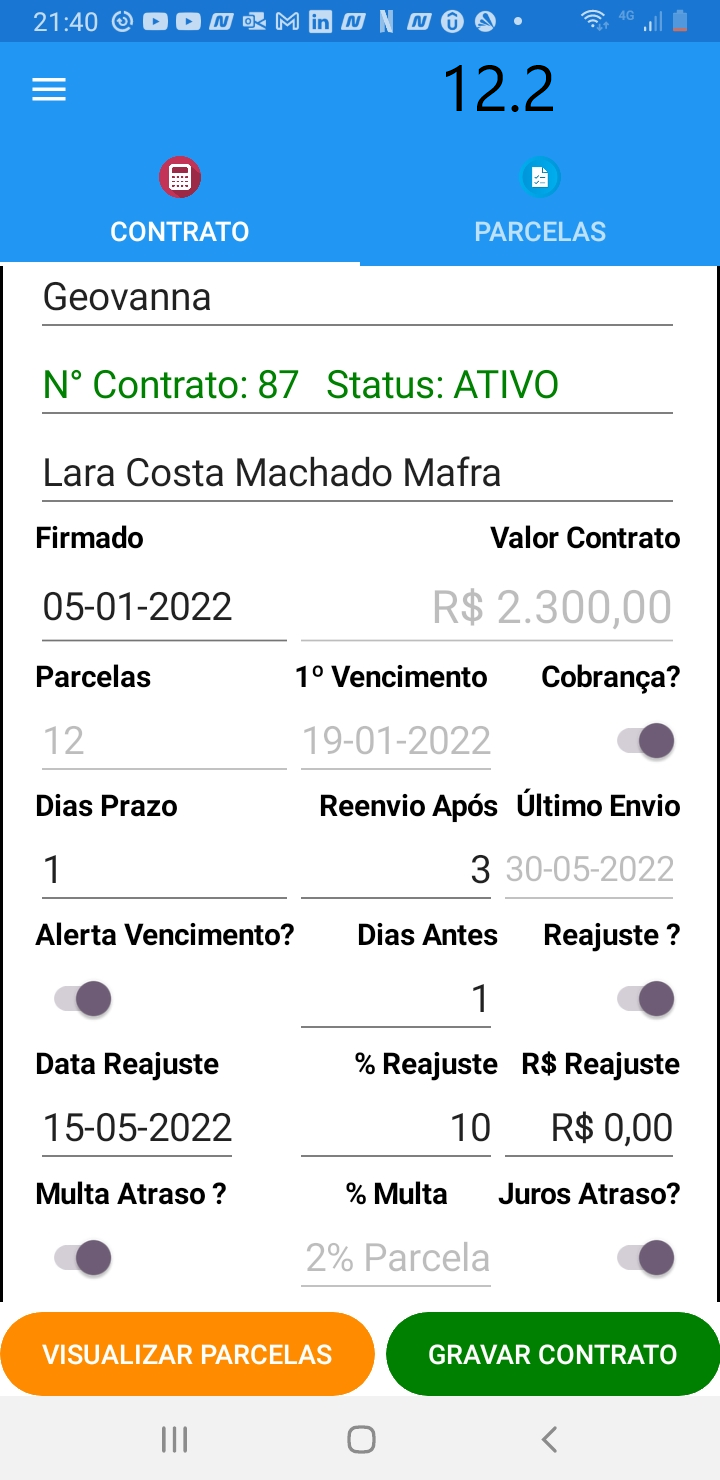The width and height of the screenshot is (720, 1480).
Task: Go back using the system back button
Action: [x=548, y=1439]
